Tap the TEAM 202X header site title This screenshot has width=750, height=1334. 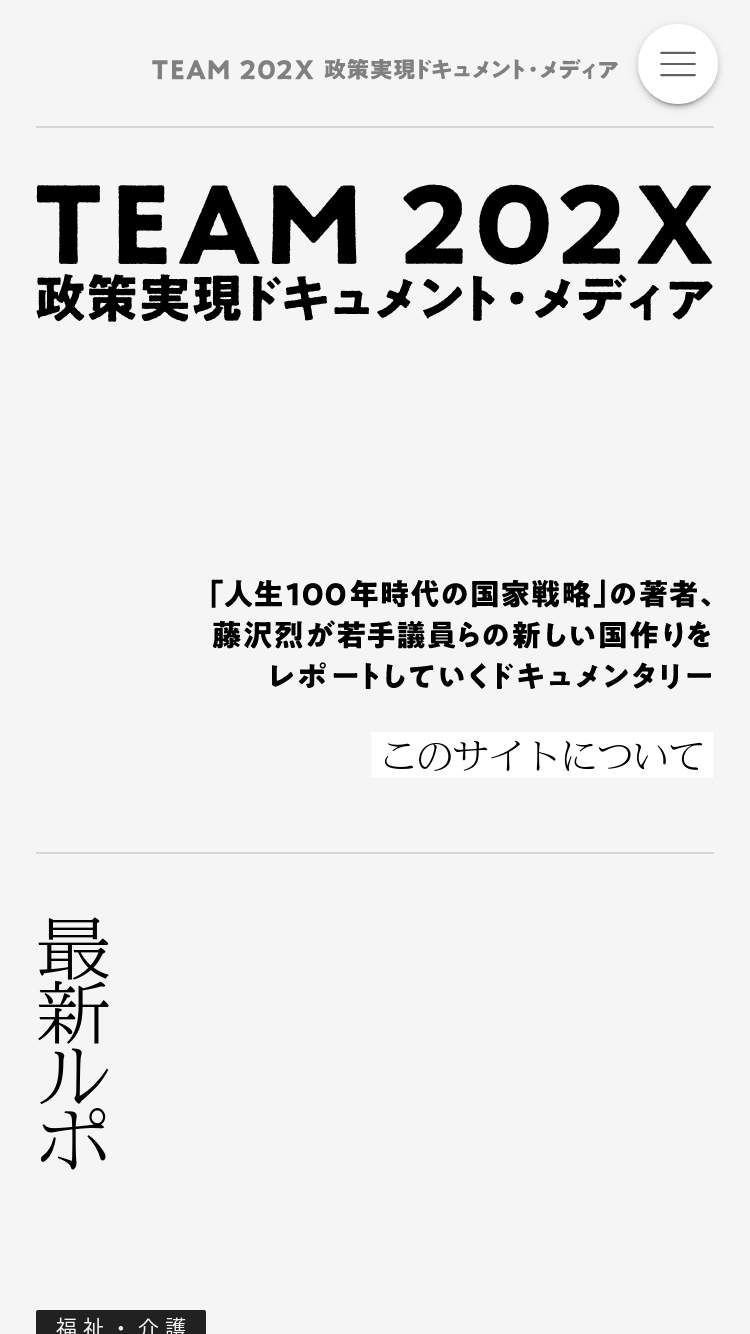(x=385, y=70)
